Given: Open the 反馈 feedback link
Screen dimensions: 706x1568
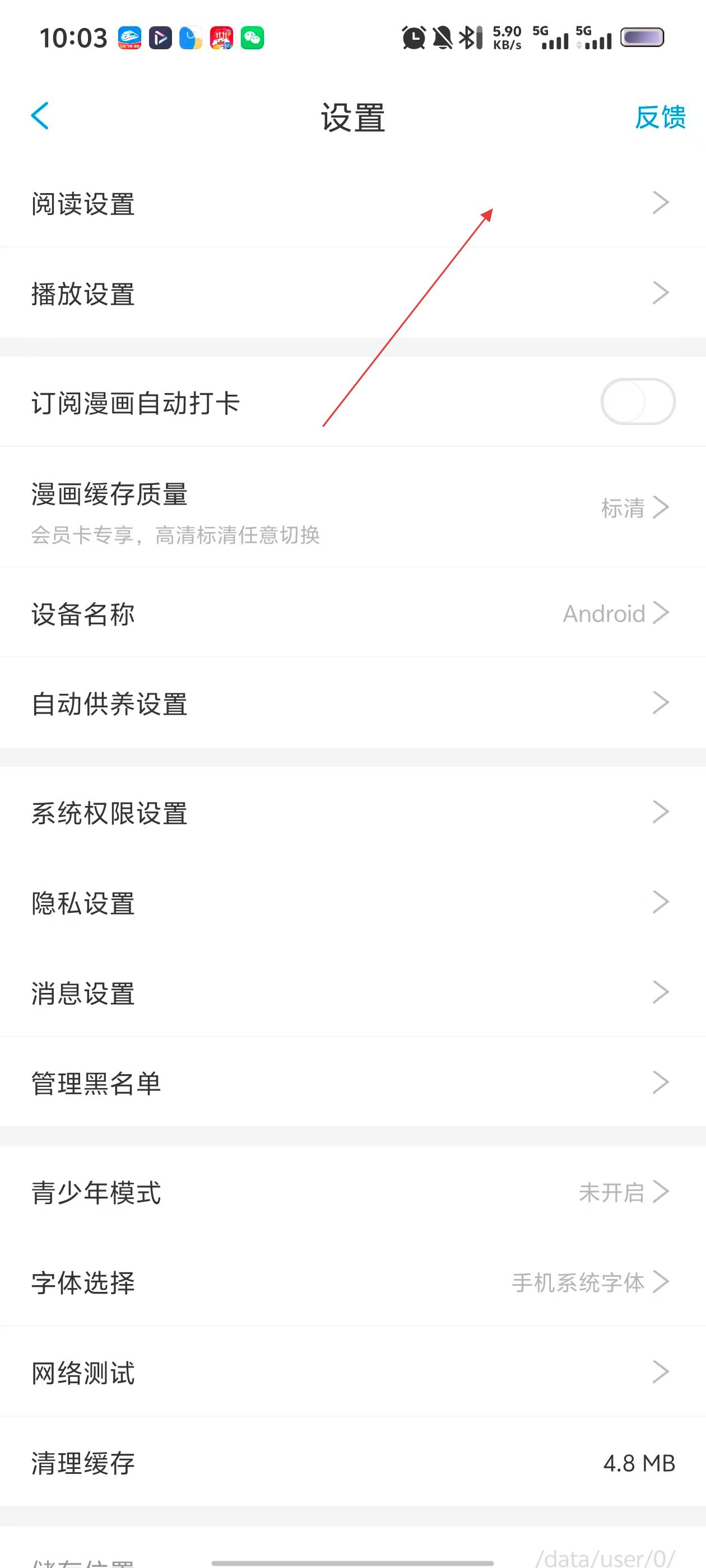Looking at the screenshot, I should coord(659,117).
